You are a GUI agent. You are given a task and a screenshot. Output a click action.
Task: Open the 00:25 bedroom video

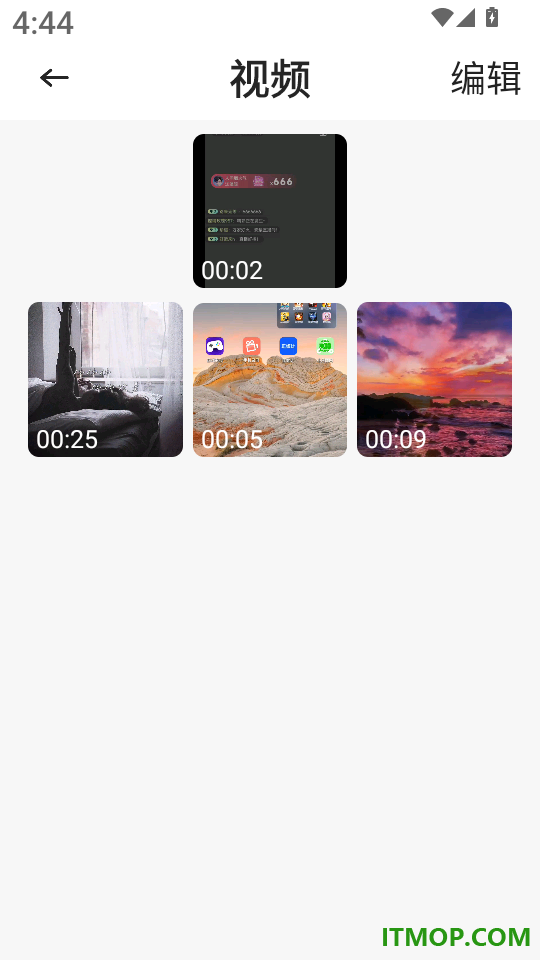point(105,380)
